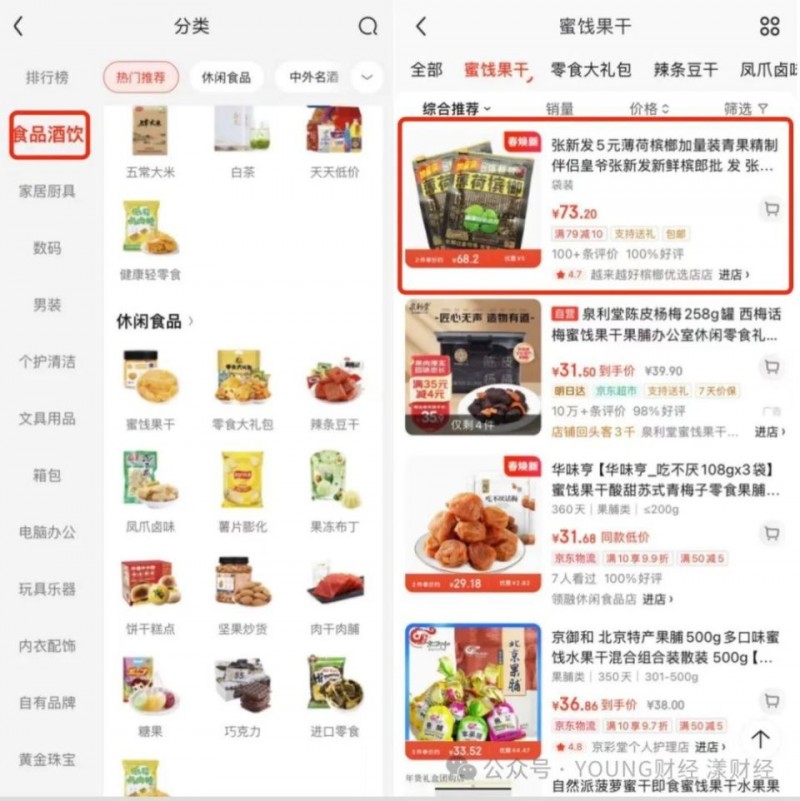This screenshot has height=801, width=800.
Task: Tap the cart icon on 张新发 product
Action: pos(772,208)
